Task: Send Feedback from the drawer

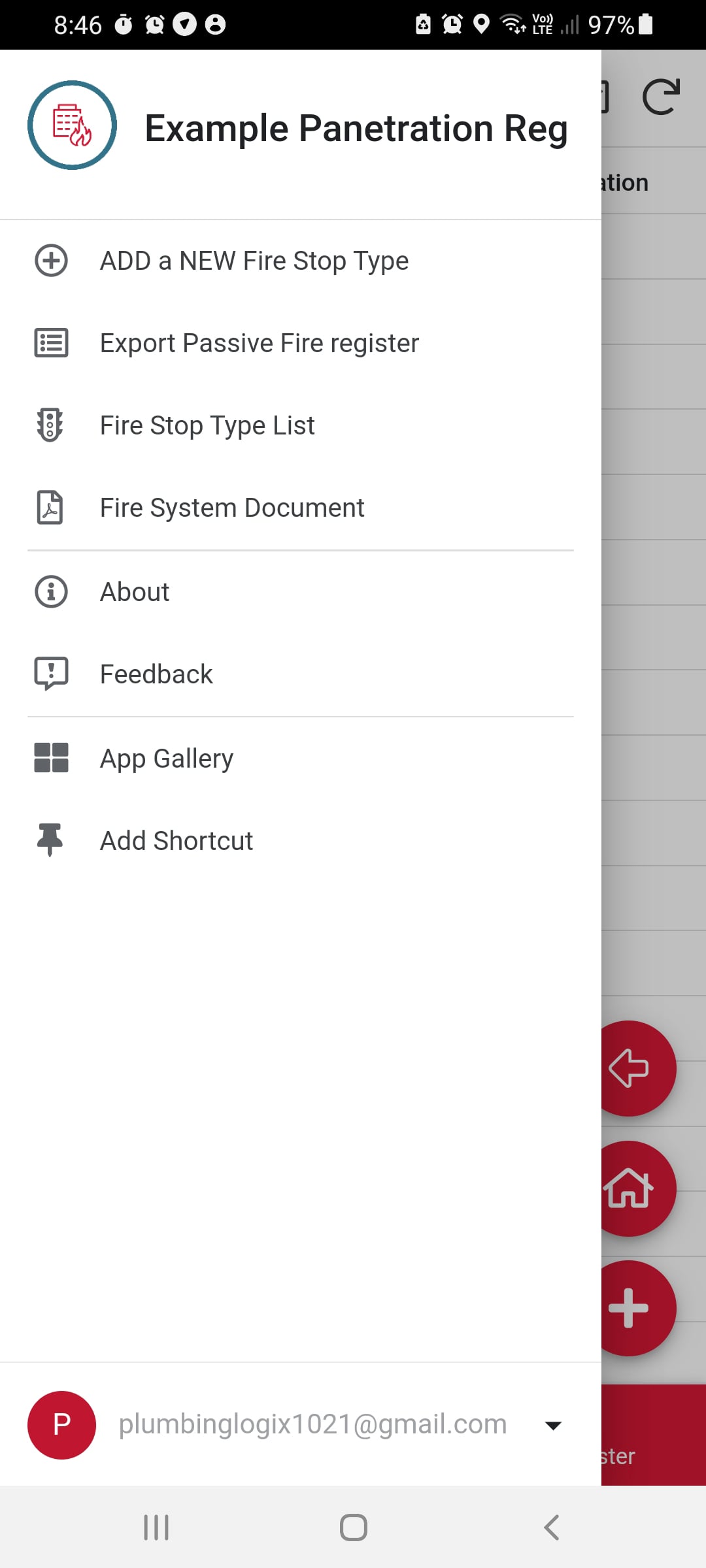Action: click(x=156, y=674)
